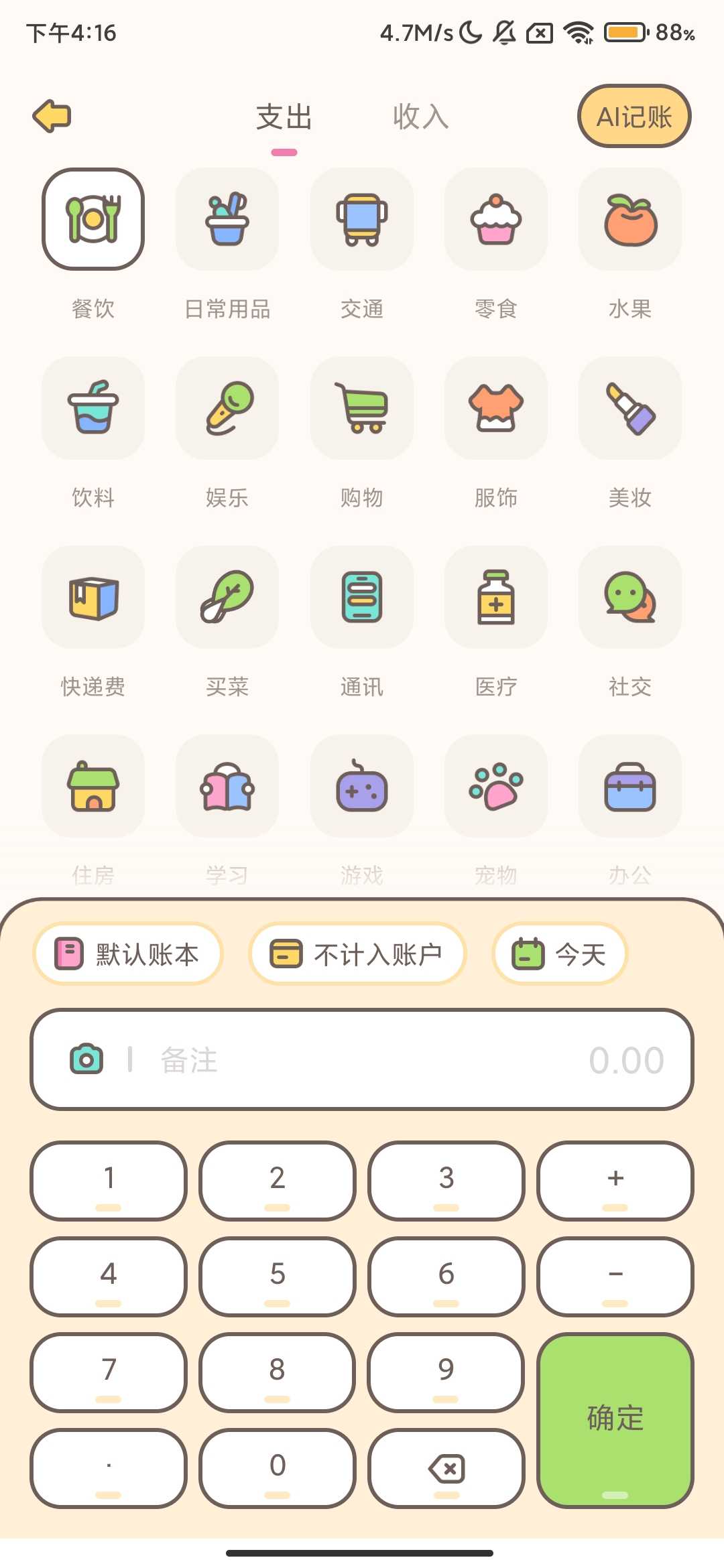The height and width of the screenshot is (1568, 724).
Task: Tap the backspace key on the keypad
Action: click(446, 1467)
